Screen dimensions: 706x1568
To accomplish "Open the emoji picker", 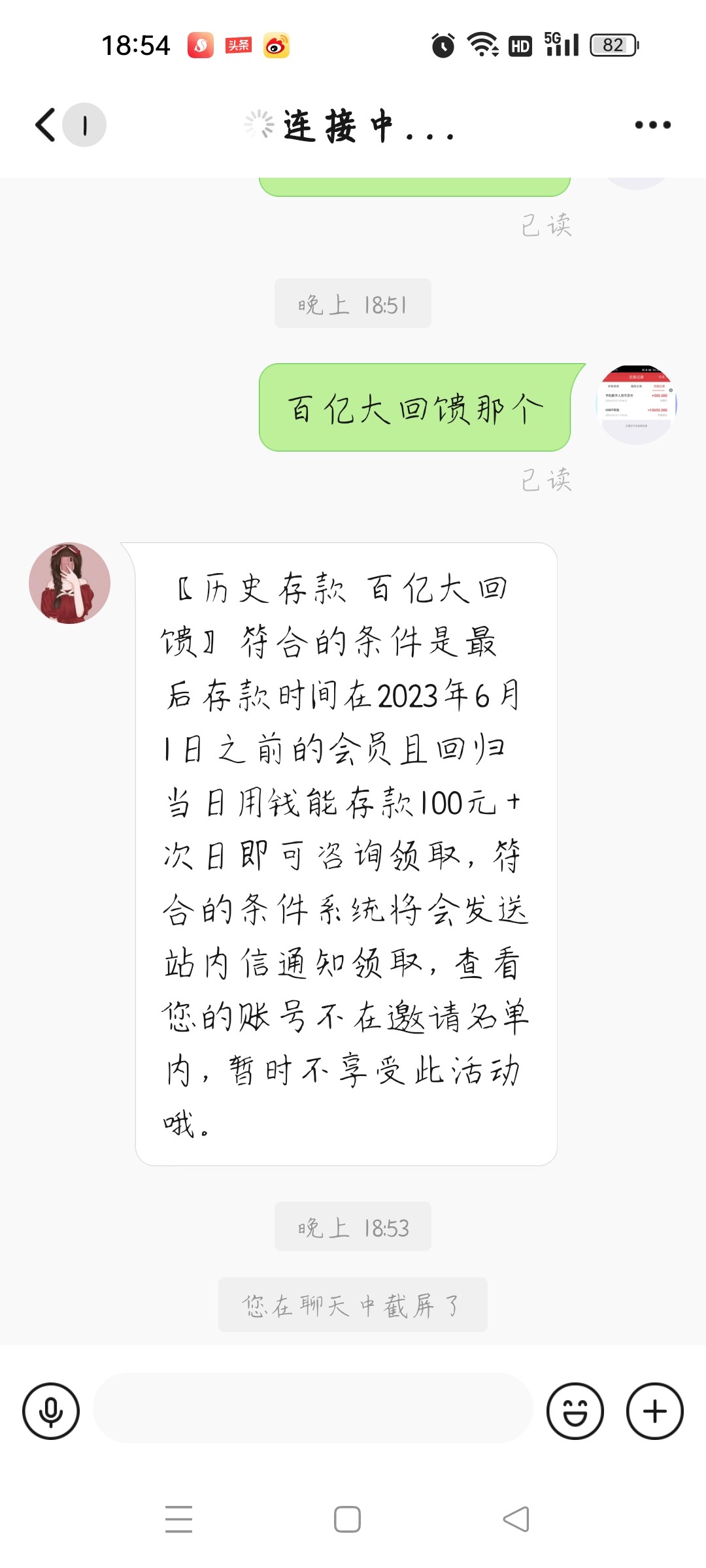I will point(575,1411).
